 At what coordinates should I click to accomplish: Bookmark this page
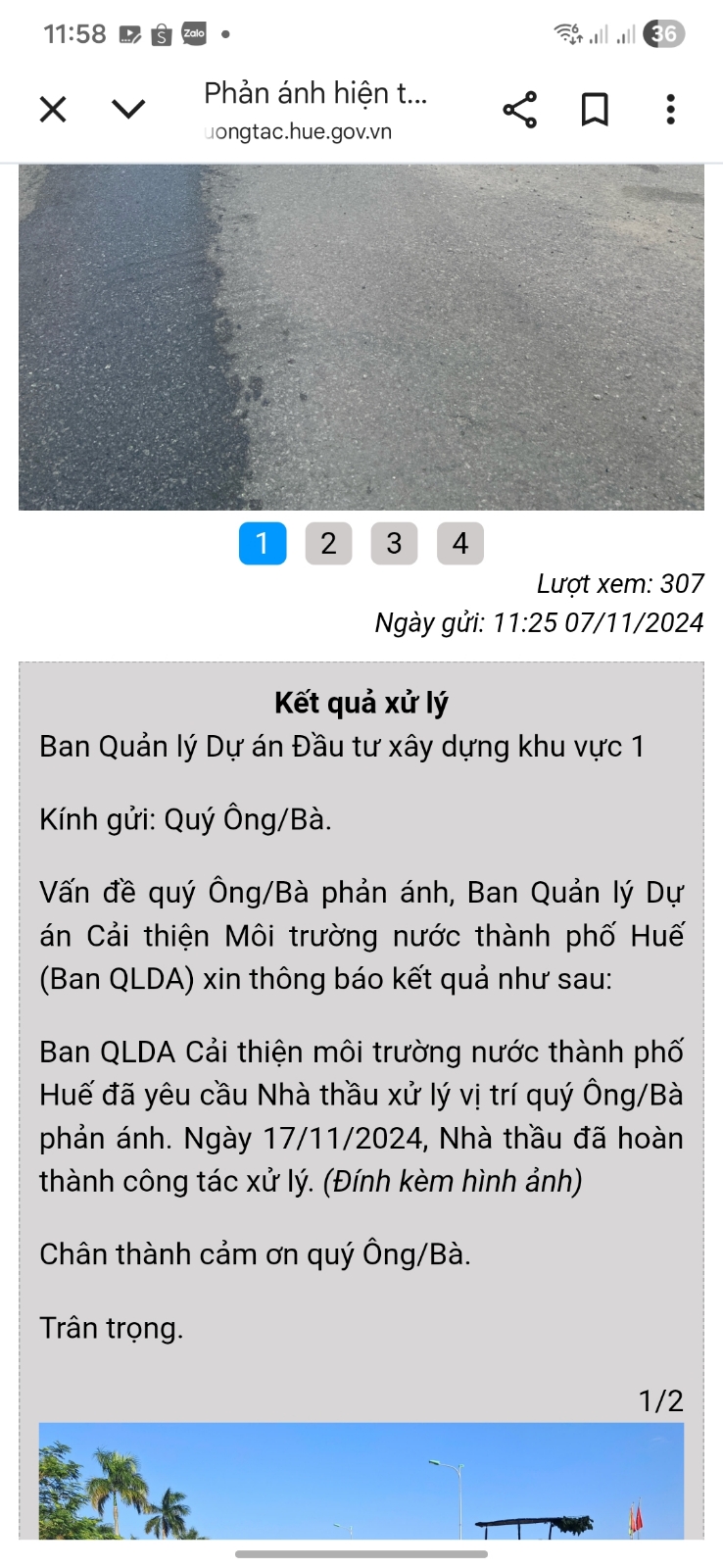pyautogui.click(x=595, y=110)
